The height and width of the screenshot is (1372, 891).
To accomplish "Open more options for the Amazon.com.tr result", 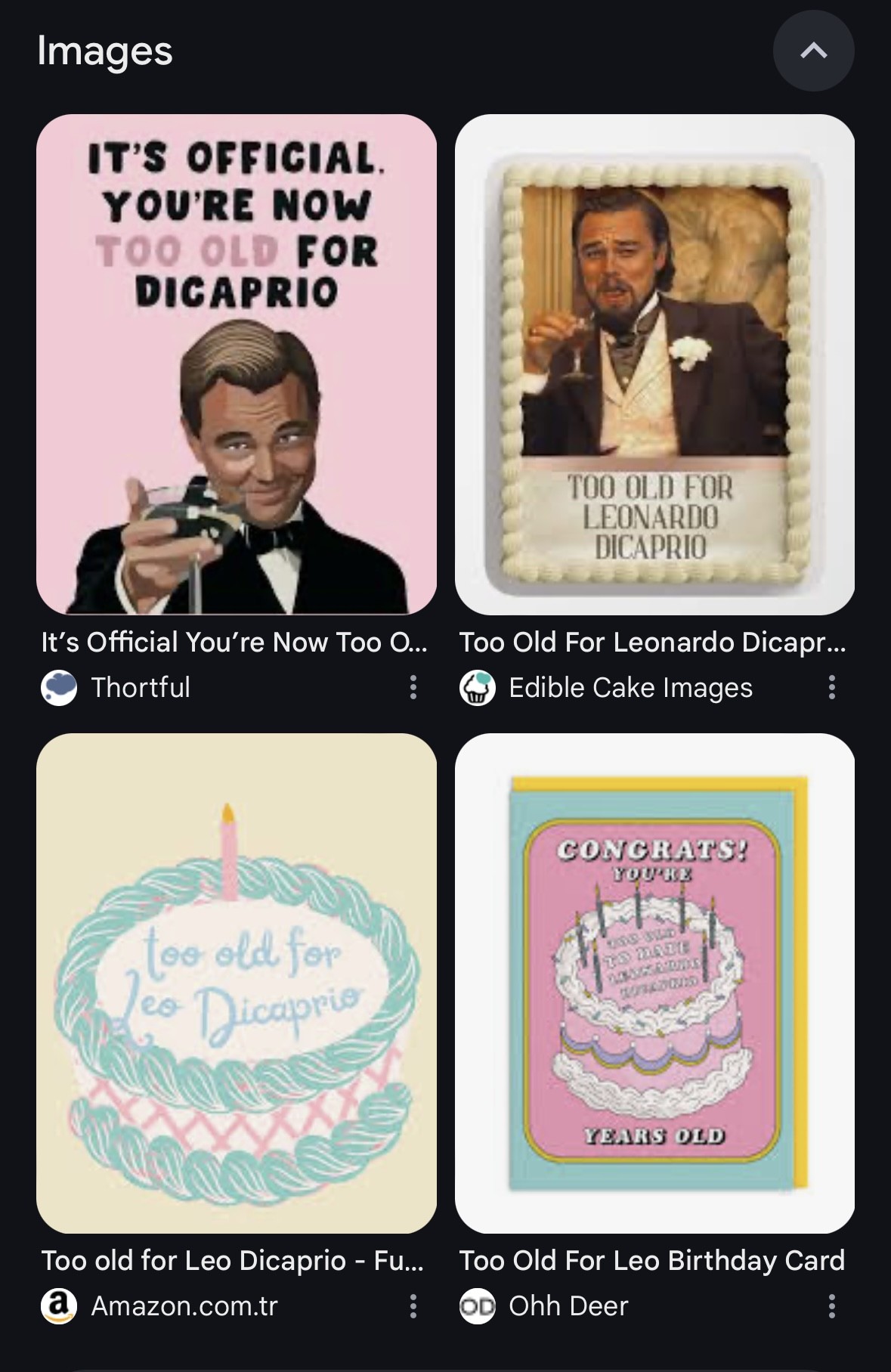I will click(x=413, y=1305).
